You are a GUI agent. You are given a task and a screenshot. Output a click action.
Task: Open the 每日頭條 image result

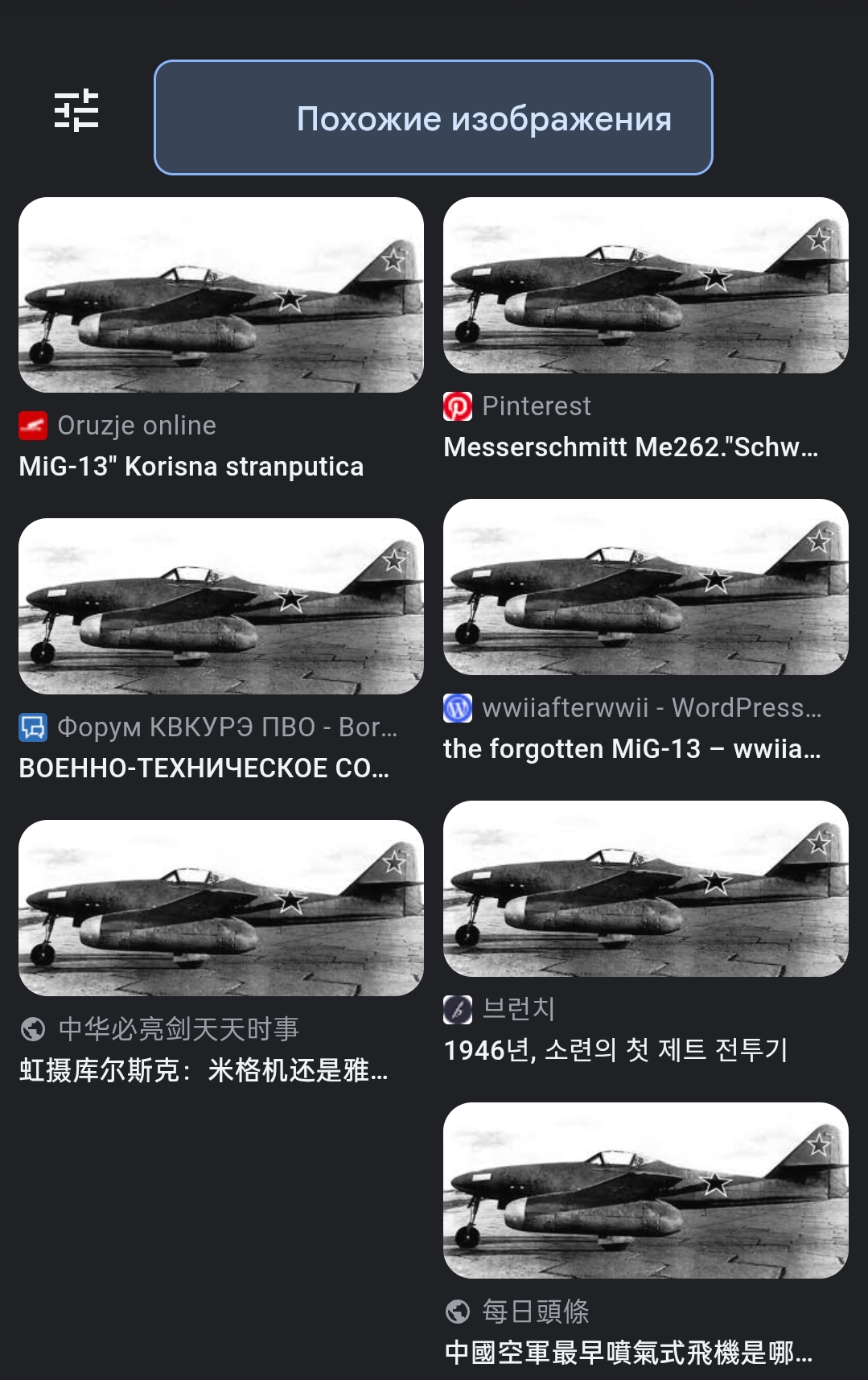pos(645,1191)
